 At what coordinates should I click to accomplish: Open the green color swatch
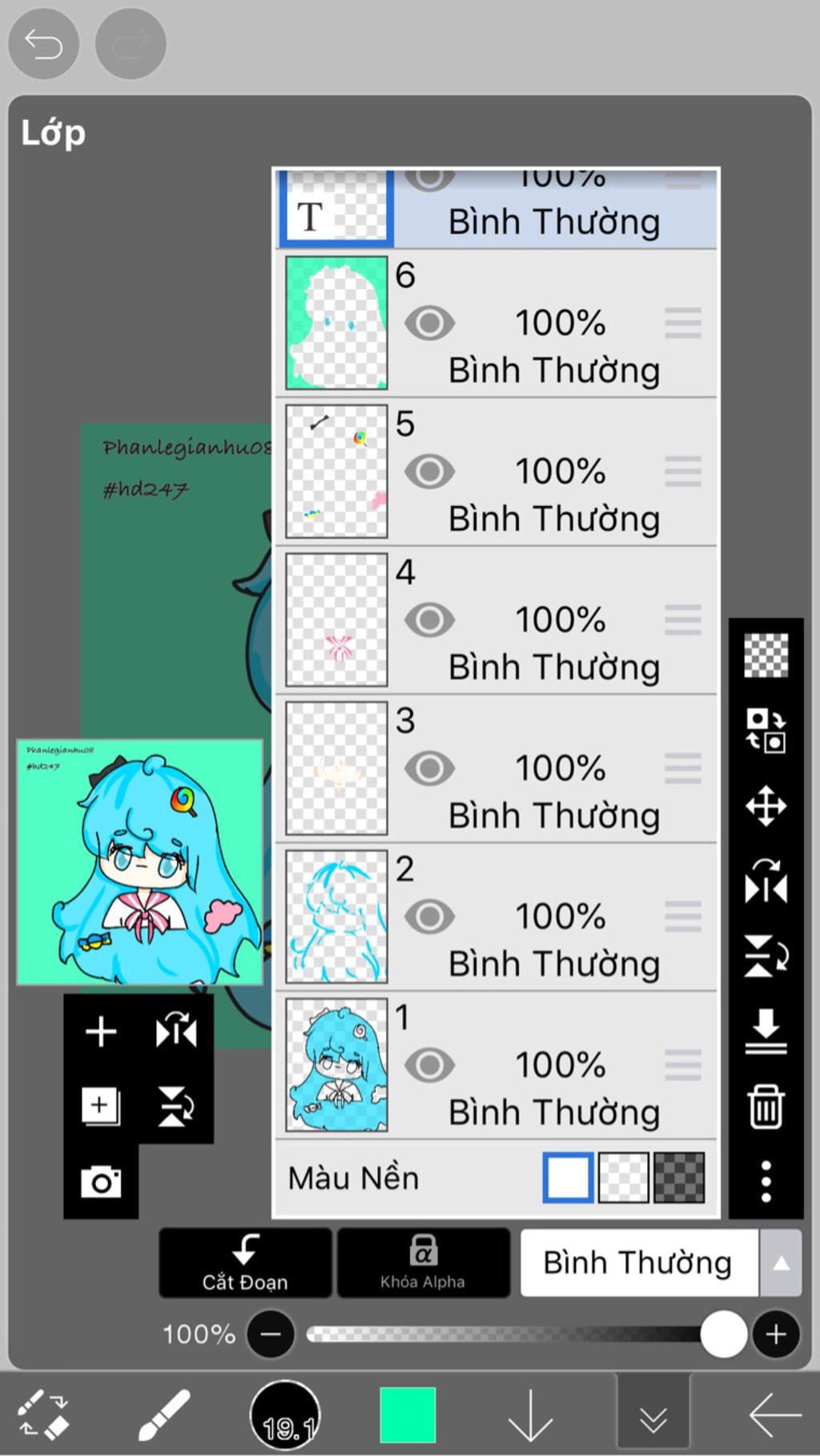coord(408,1414)
